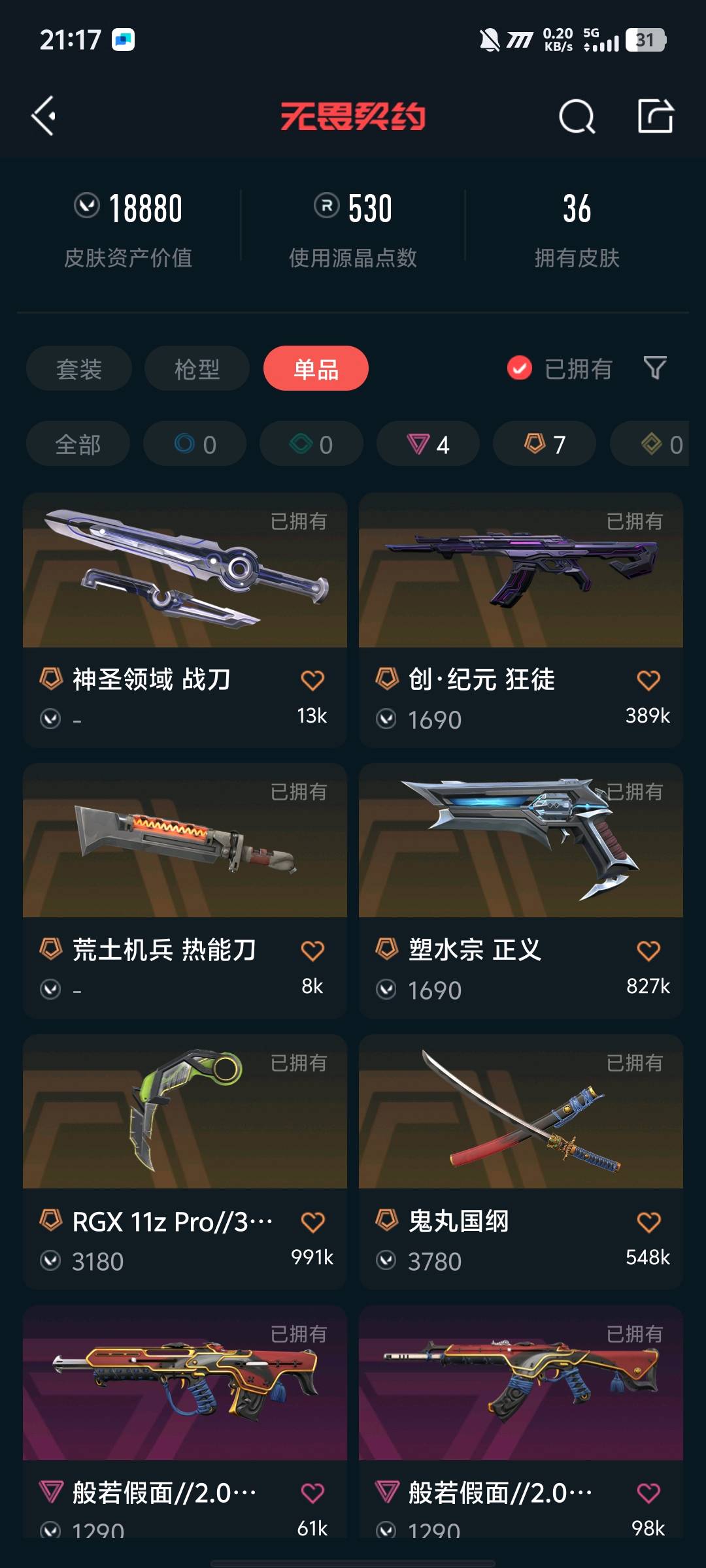Filter by the orange tier with 7 skins
The image size is (706, 1568).
tap(545, 444)
